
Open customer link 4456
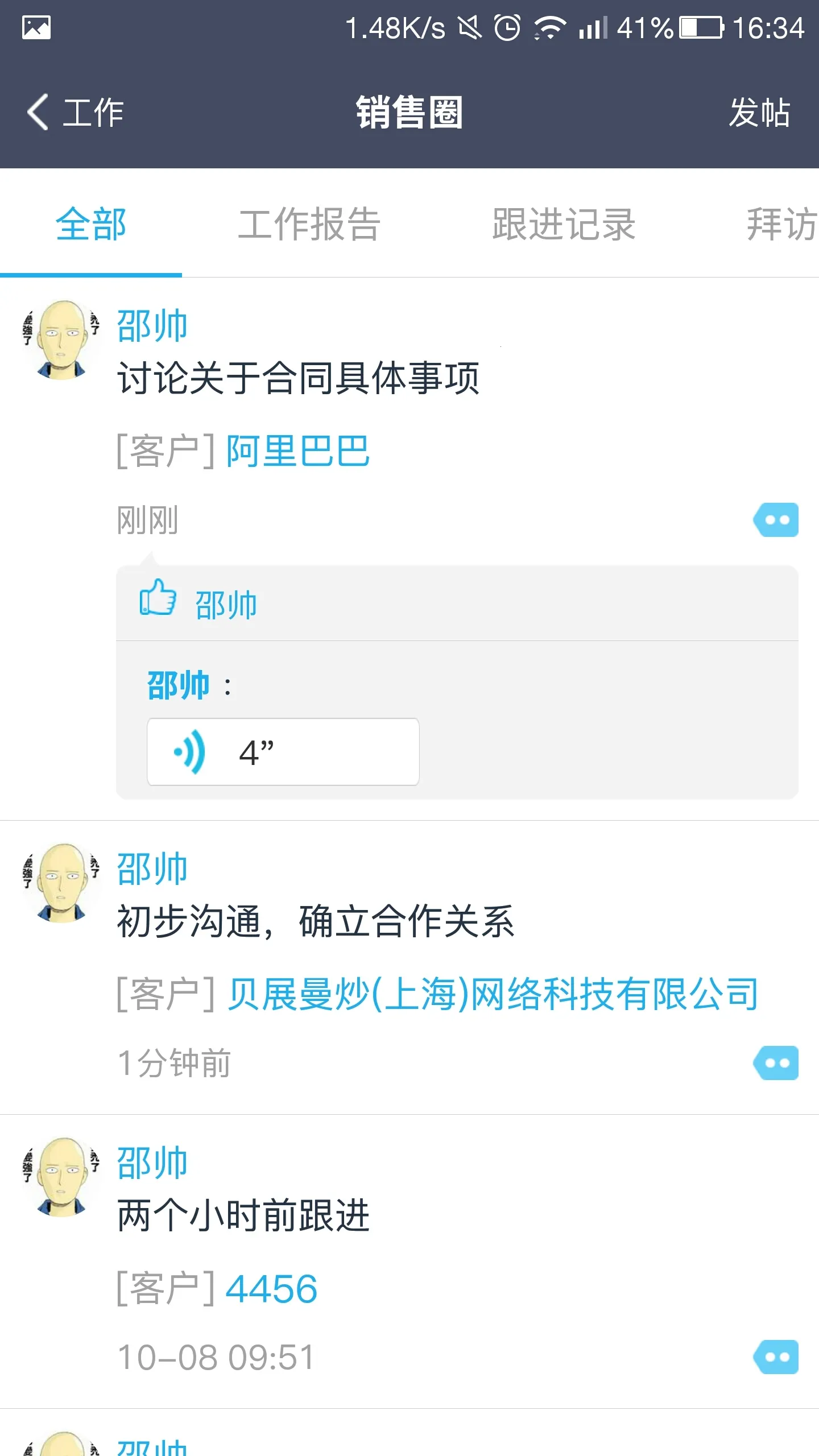271,1289
